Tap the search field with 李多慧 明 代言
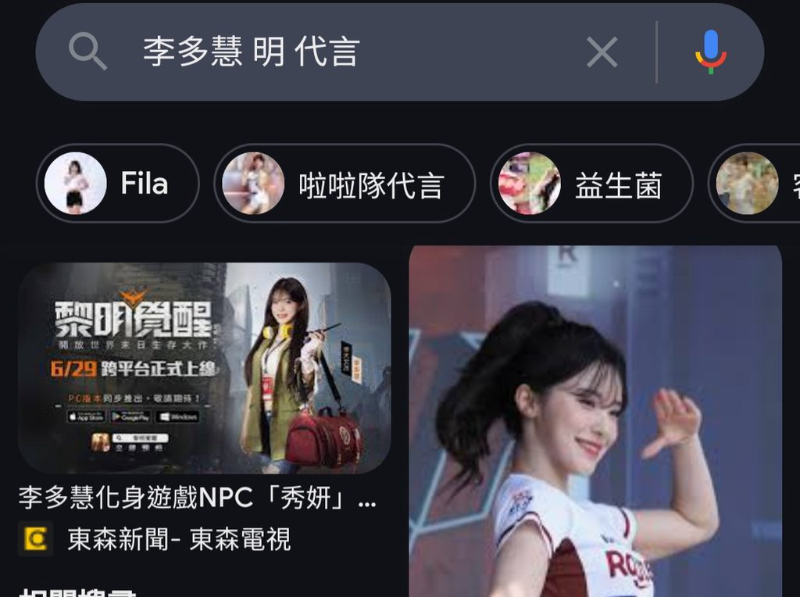This screenshot has height=597, width=800. pyautogui.click(x=340, y=51)
